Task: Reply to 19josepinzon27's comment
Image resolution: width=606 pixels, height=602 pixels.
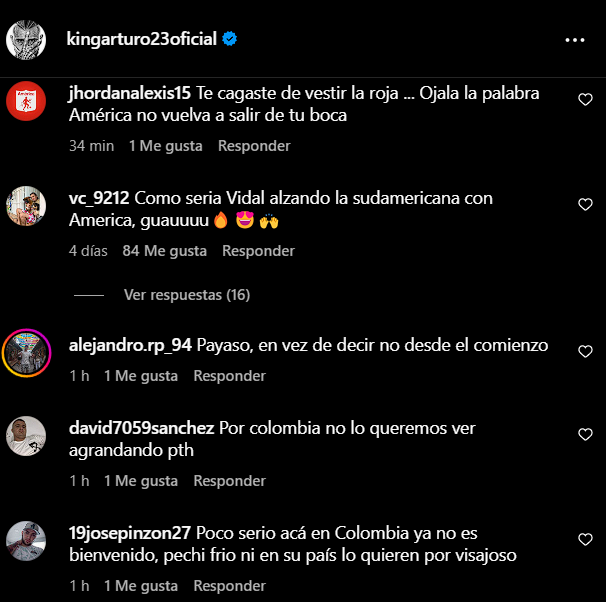Action: click(x=229, y=586)
